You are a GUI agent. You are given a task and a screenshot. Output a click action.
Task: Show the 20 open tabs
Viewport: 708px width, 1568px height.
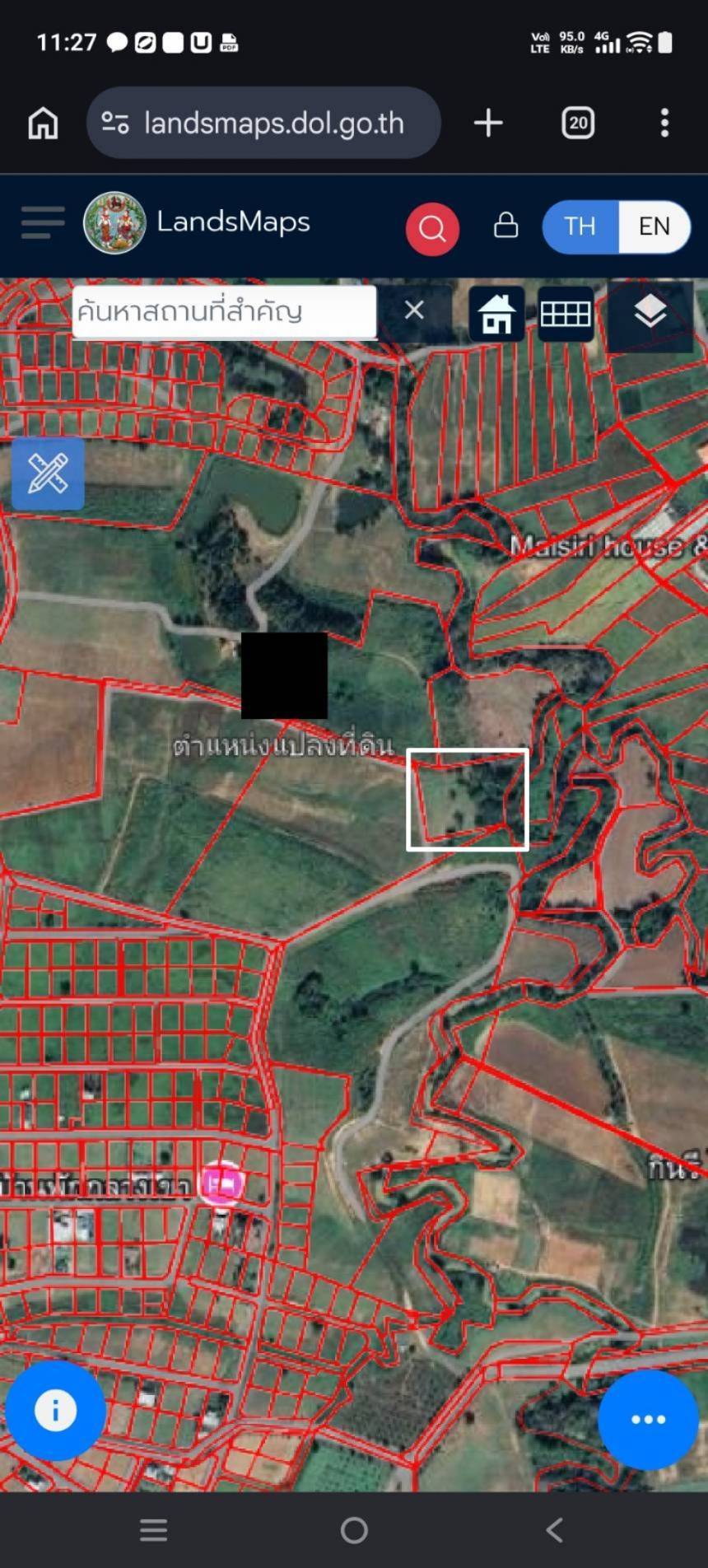pos(578,124)
